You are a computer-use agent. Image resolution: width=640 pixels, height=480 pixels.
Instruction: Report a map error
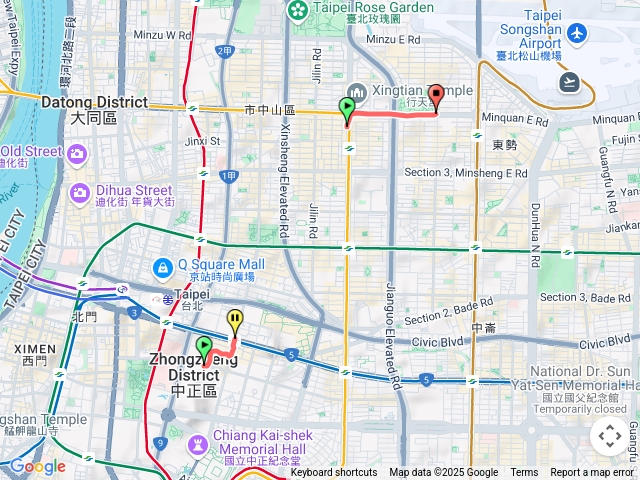point(594,473)
